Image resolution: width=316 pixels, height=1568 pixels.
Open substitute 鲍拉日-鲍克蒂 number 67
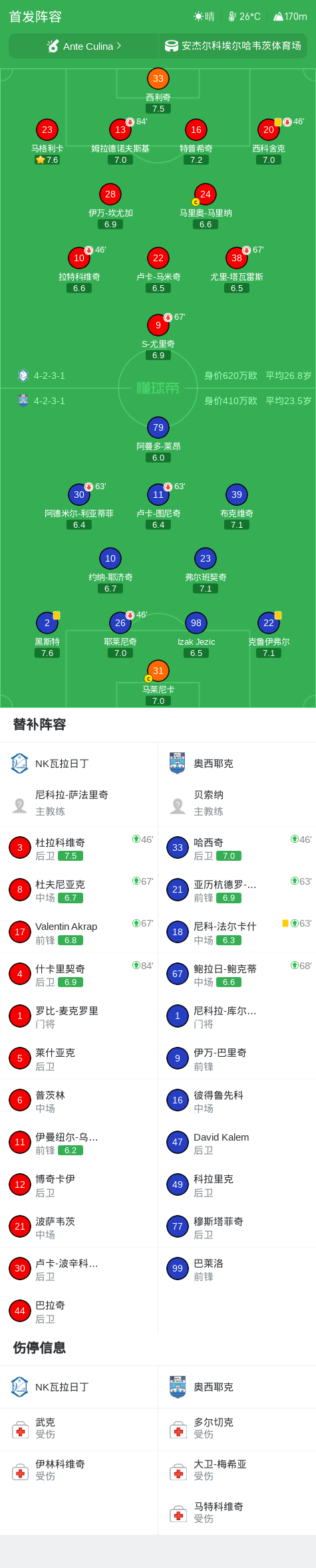point(237,974)
